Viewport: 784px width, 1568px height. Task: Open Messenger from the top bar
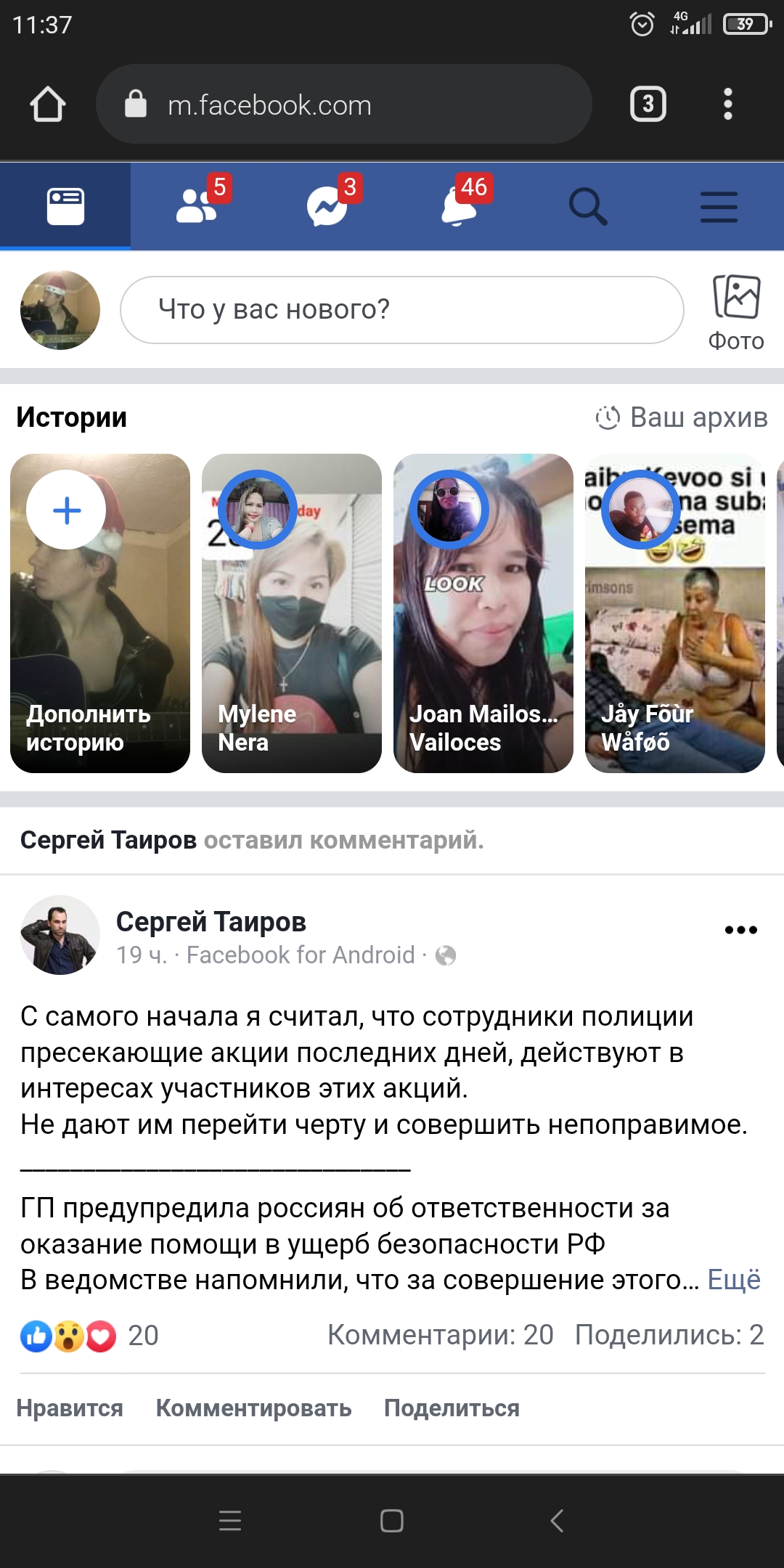327,207
